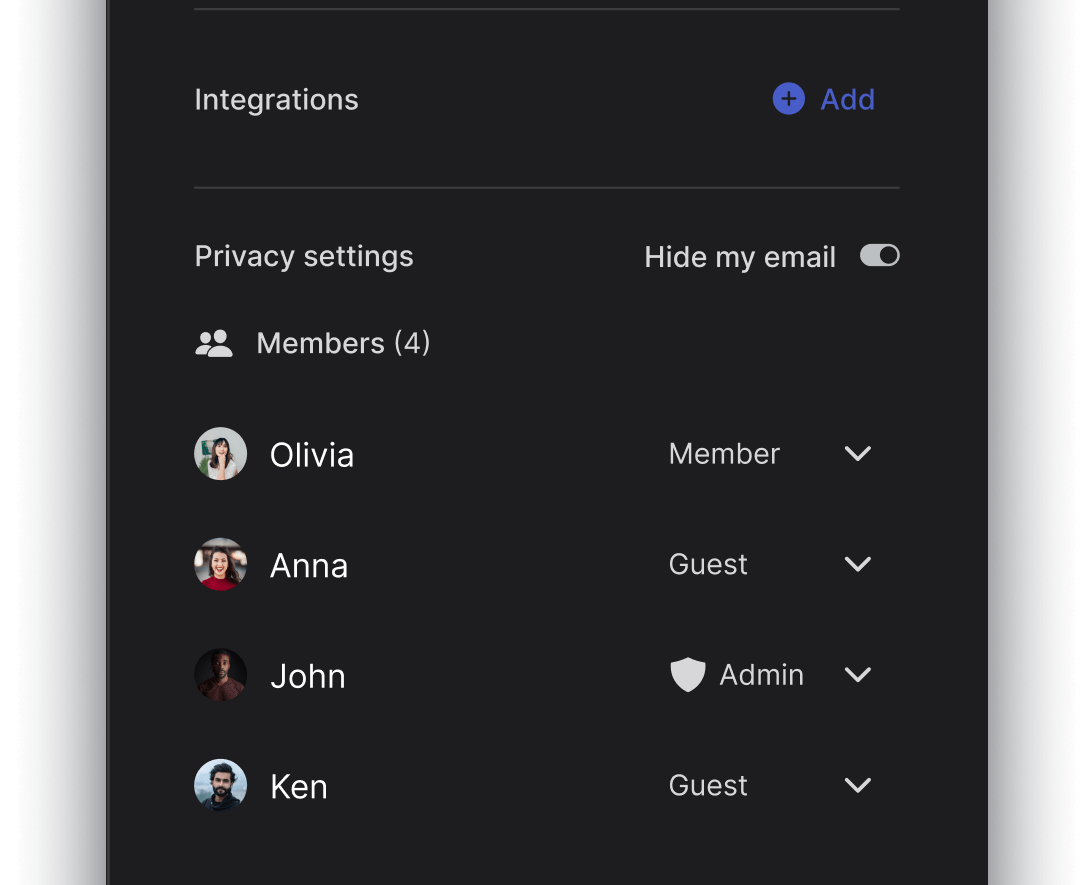This screenshot has width=1092, height=885.
Task: Select Ken's Guest role dropdown
Action: click(x=857, y=786)
